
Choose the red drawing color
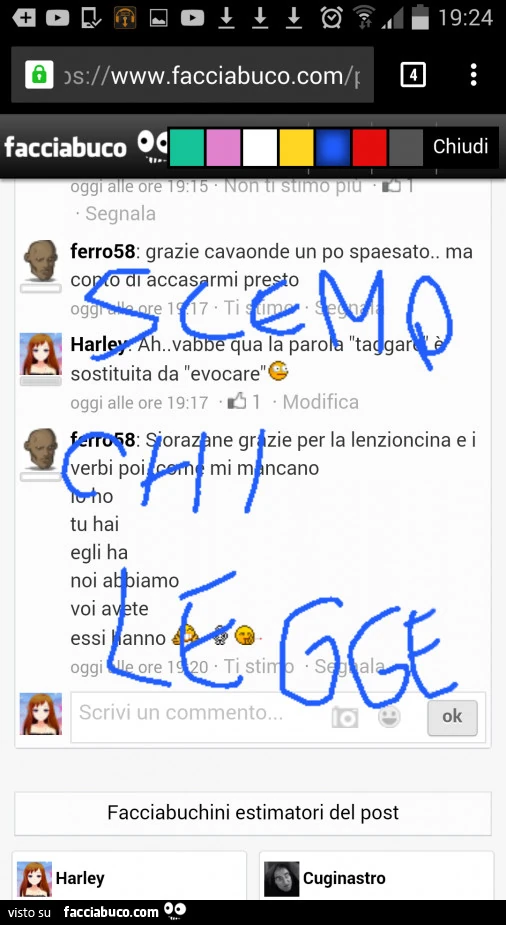tap(369, 147)
